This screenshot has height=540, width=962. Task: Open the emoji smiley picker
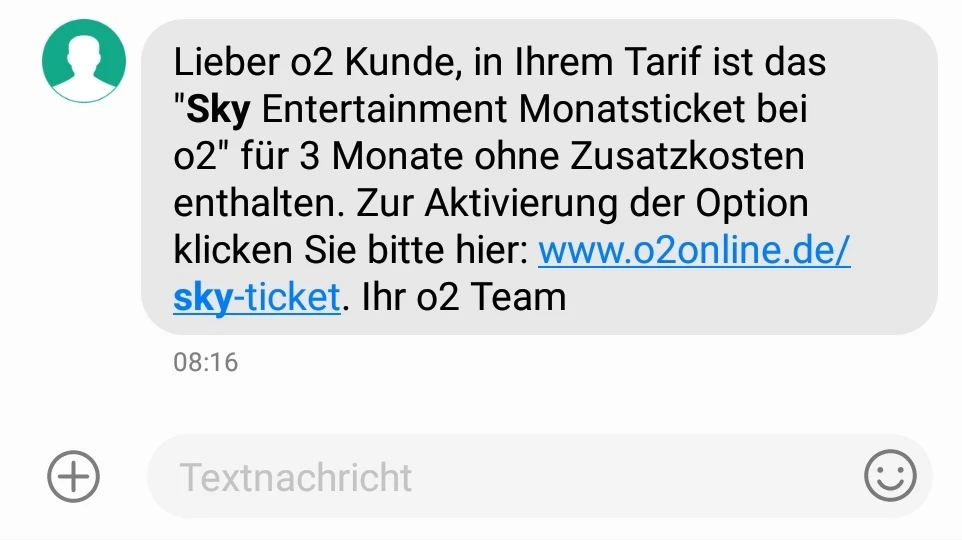(889, 477)
